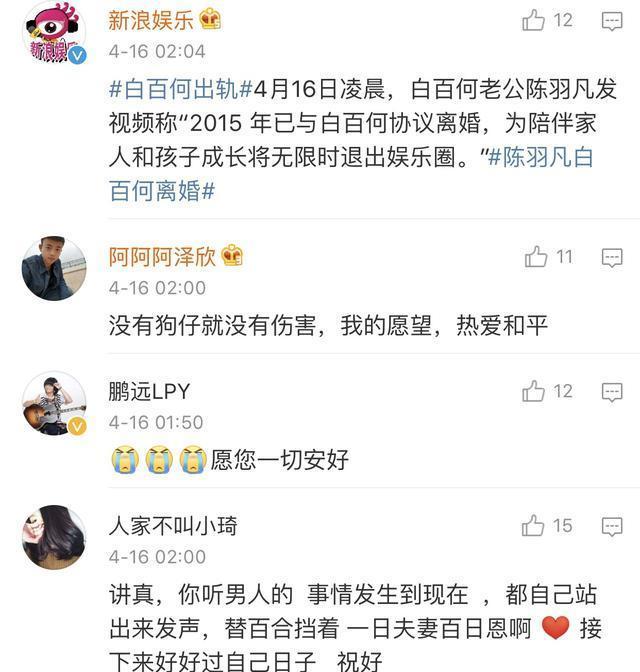Screen dimensions: 640x672
Task: Like the comment by 新浪娱乐
Action: pyautogui.click(x=535, y=20)
